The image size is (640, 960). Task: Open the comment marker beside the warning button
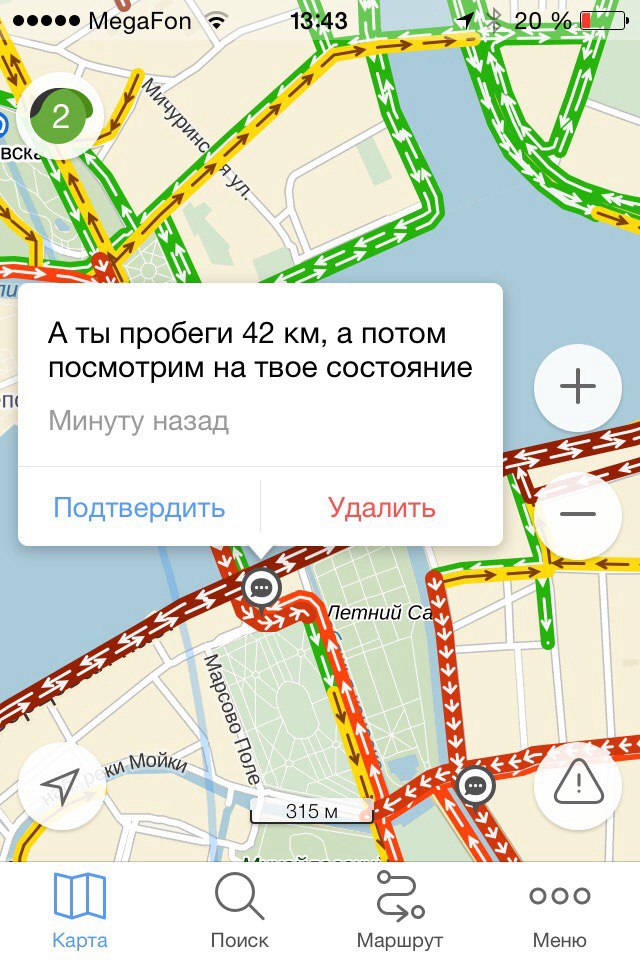(x=476, y=786)
